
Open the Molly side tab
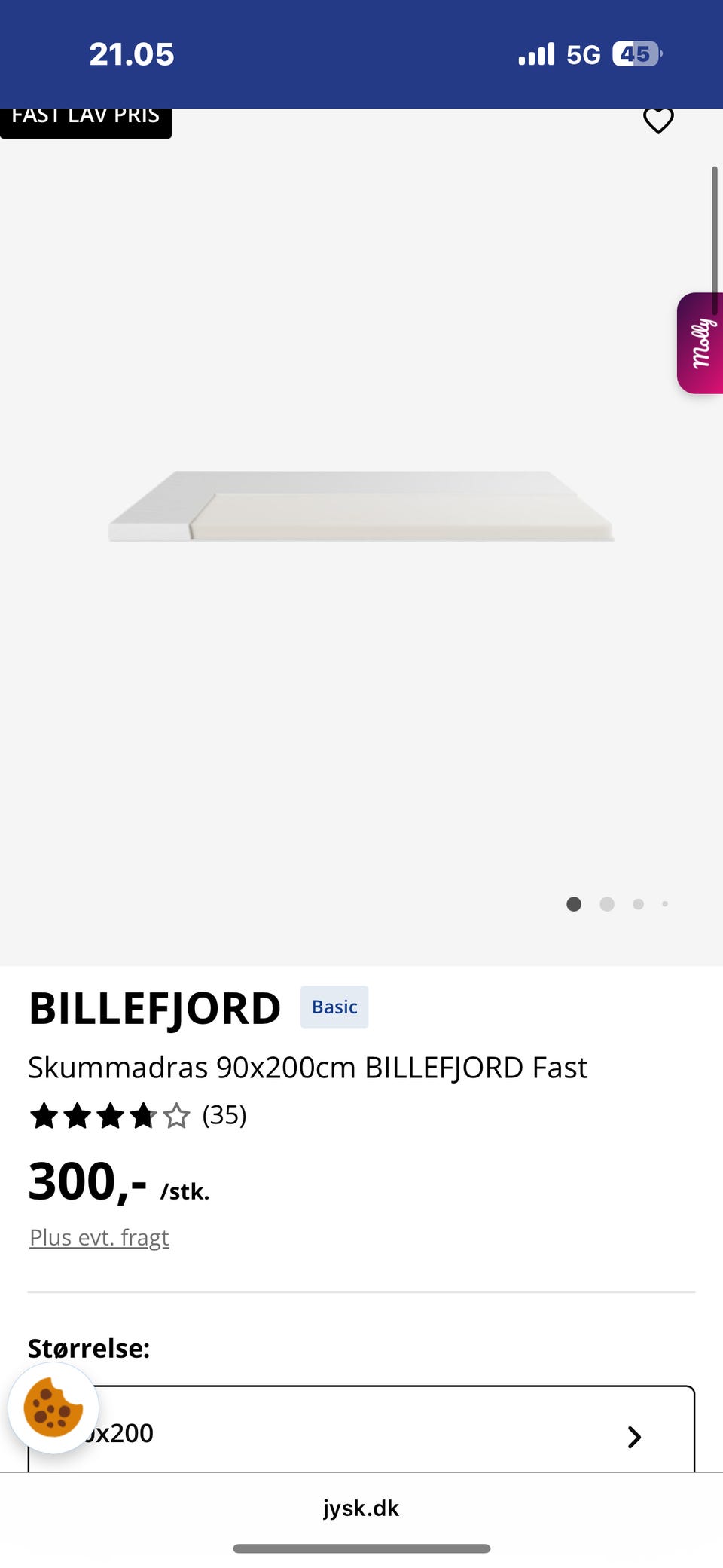pos(700,344)
